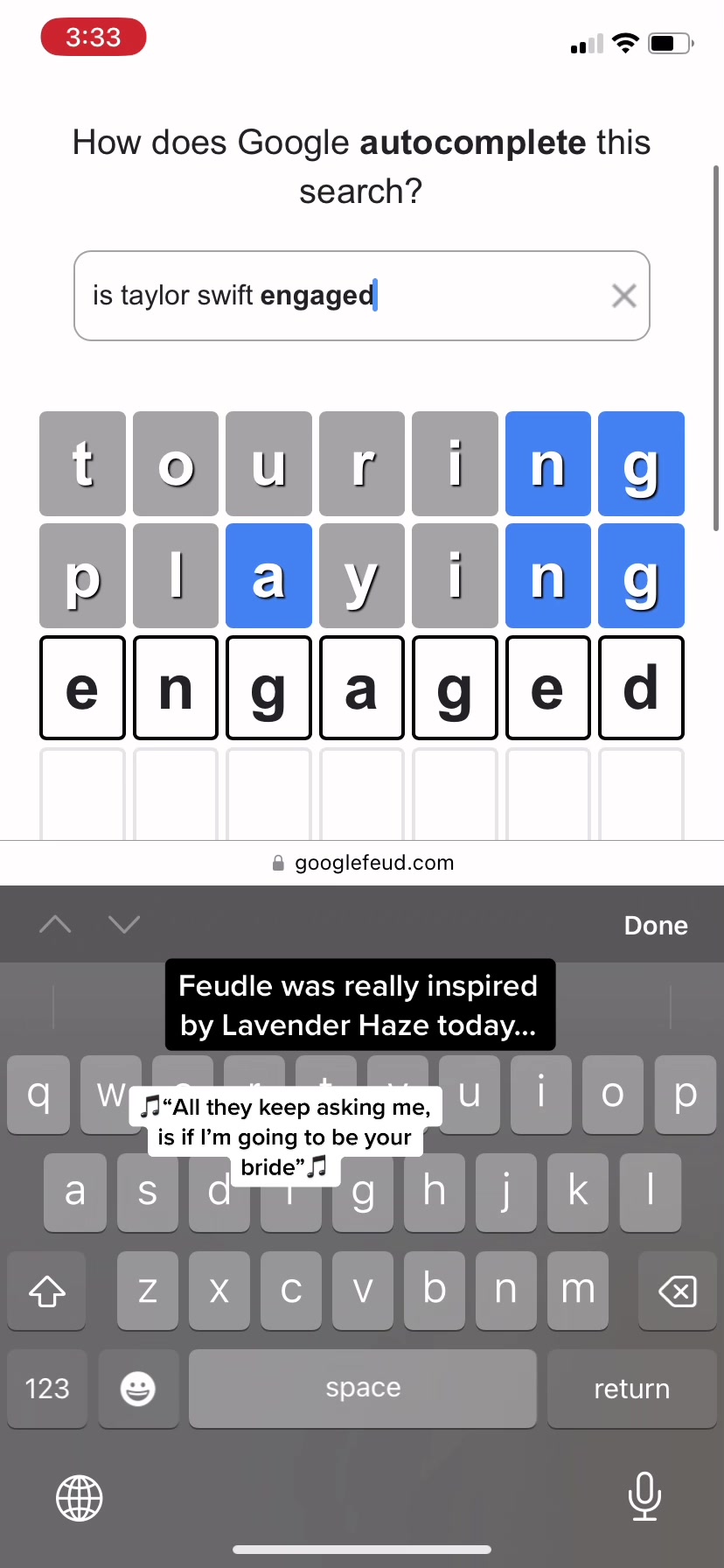This screenshot has width=724, height=1568.
Task: Hit the backspace key
Action: tap(677, 1291)
